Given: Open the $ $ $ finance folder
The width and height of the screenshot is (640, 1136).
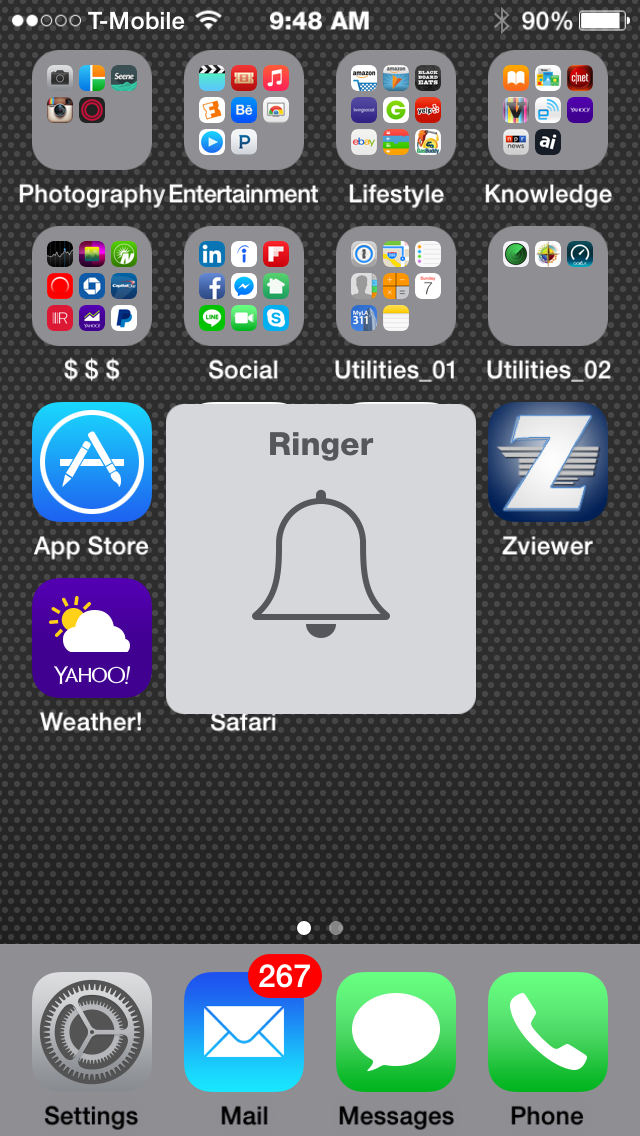Looking at the screenshot, I should click(x=91, y=286).
